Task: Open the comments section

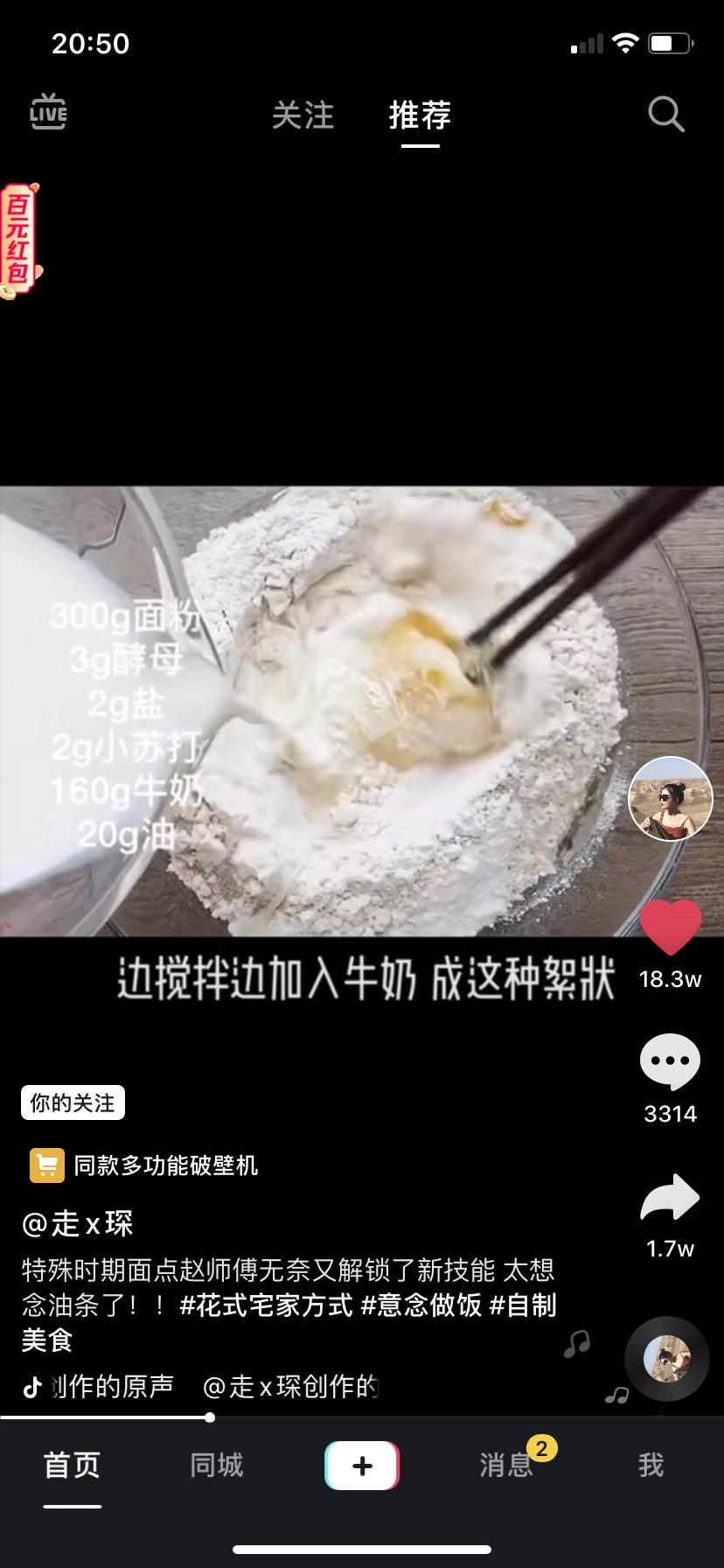Action: 669,1060
